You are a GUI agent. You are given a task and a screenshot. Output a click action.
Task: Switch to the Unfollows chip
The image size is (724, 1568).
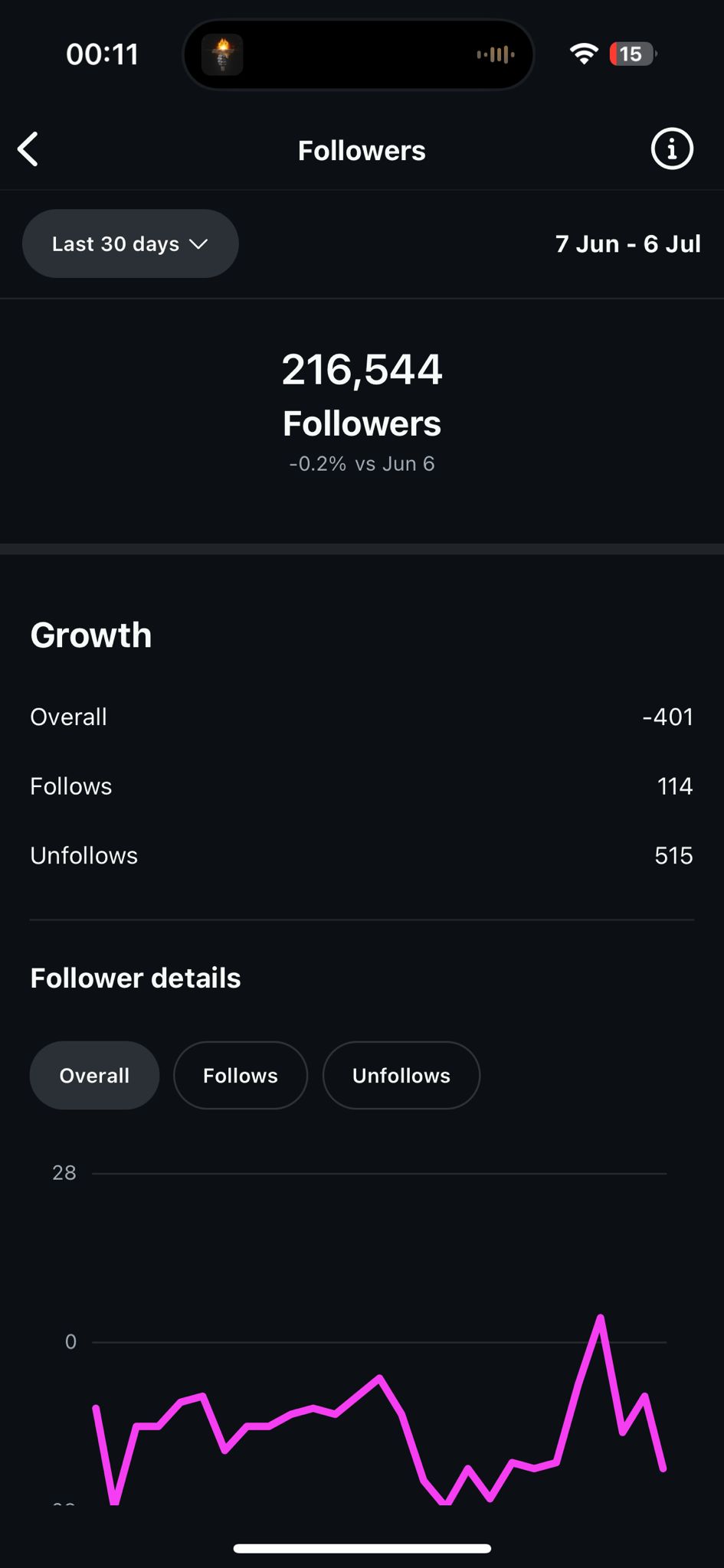point(401,1075)
